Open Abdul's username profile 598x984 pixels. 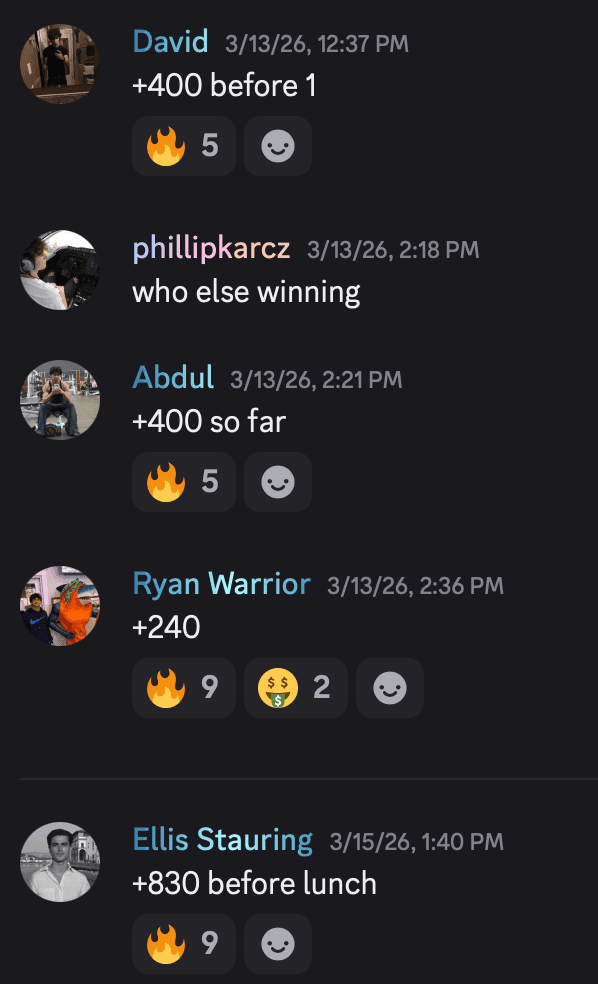pos(173,378)
